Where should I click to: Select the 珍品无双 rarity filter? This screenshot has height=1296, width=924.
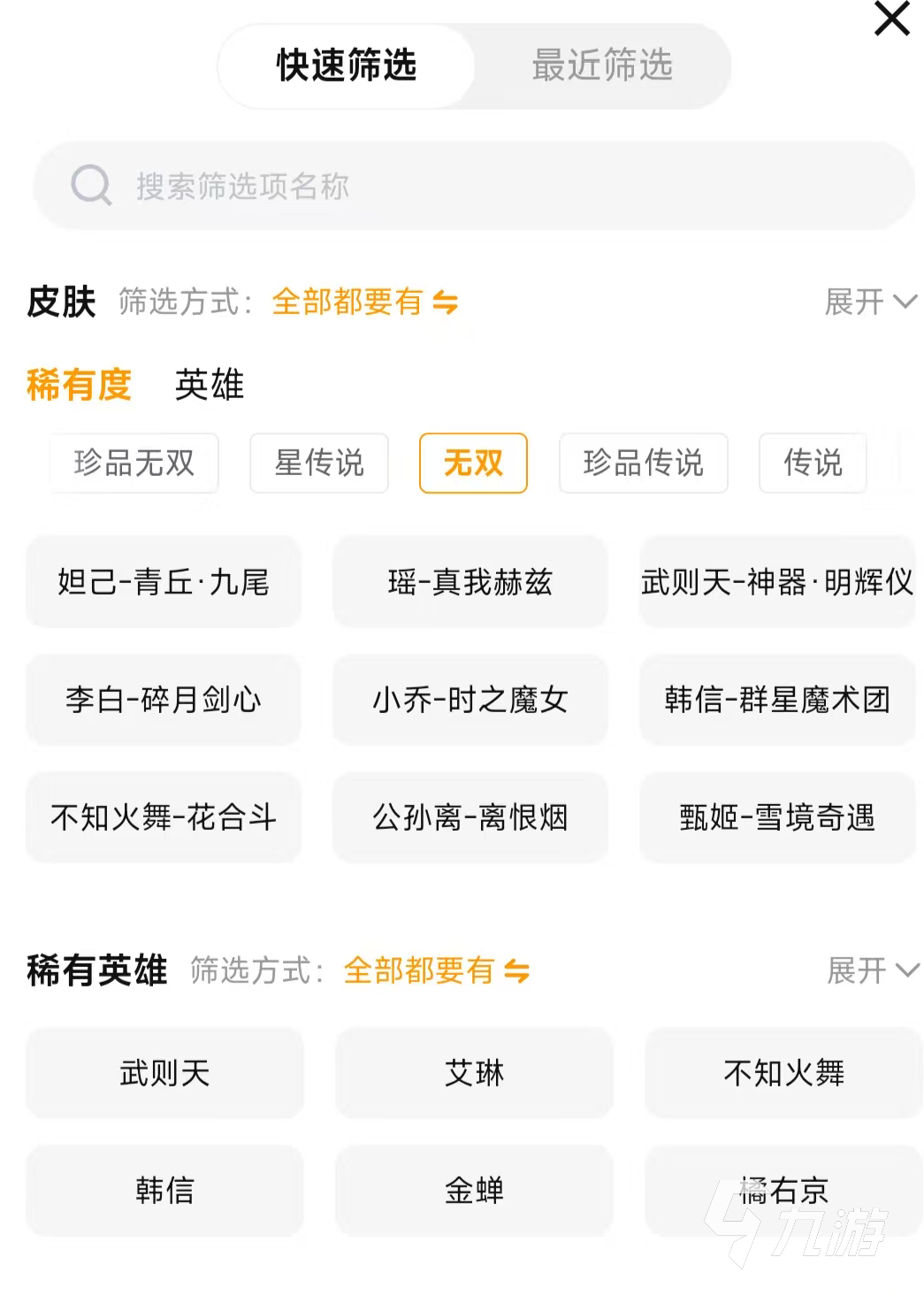point(134,464)
